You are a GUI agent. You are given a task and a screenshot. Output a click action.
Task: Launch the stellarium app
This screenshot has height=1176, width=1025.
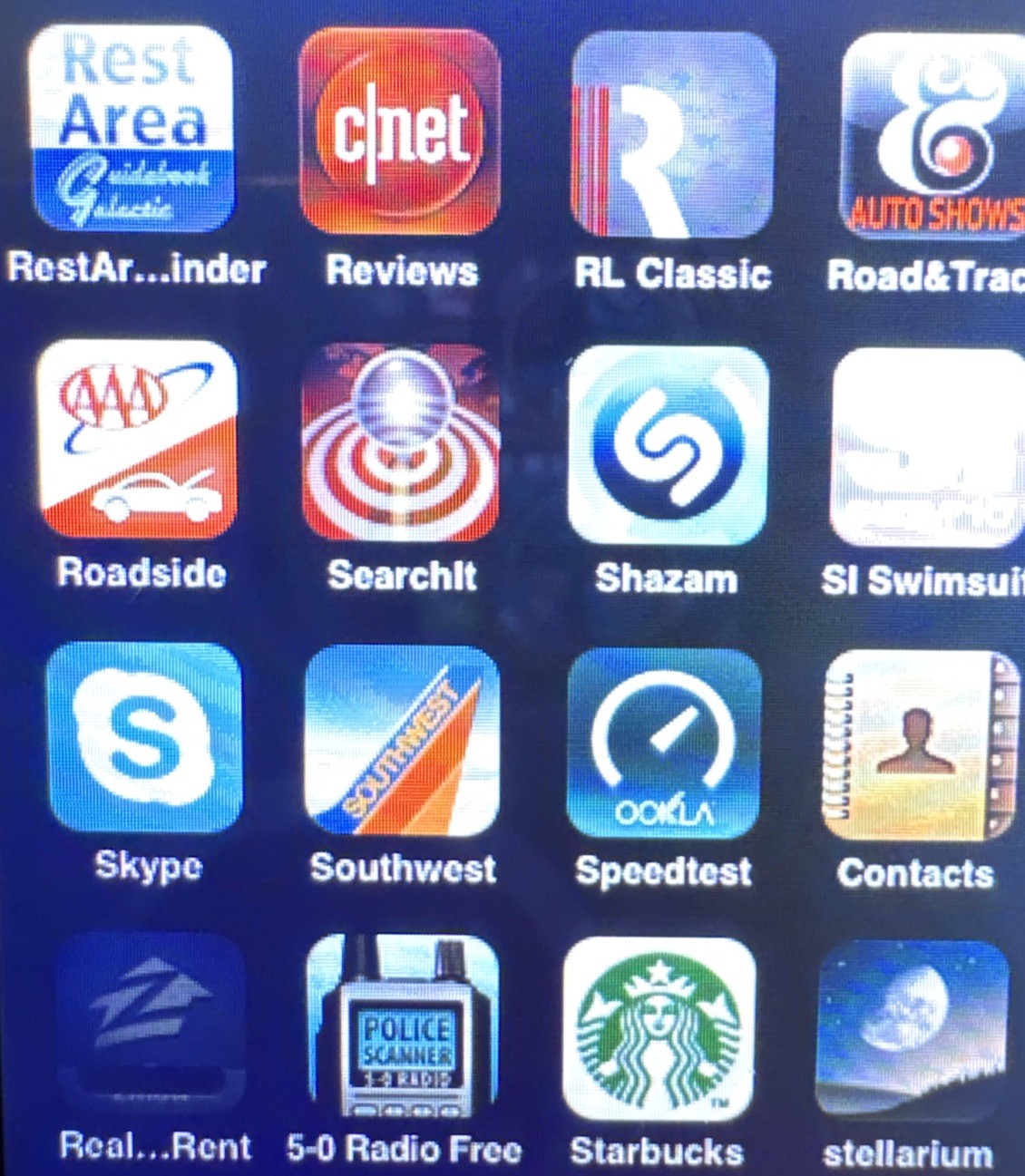[x=913, y=1031]
